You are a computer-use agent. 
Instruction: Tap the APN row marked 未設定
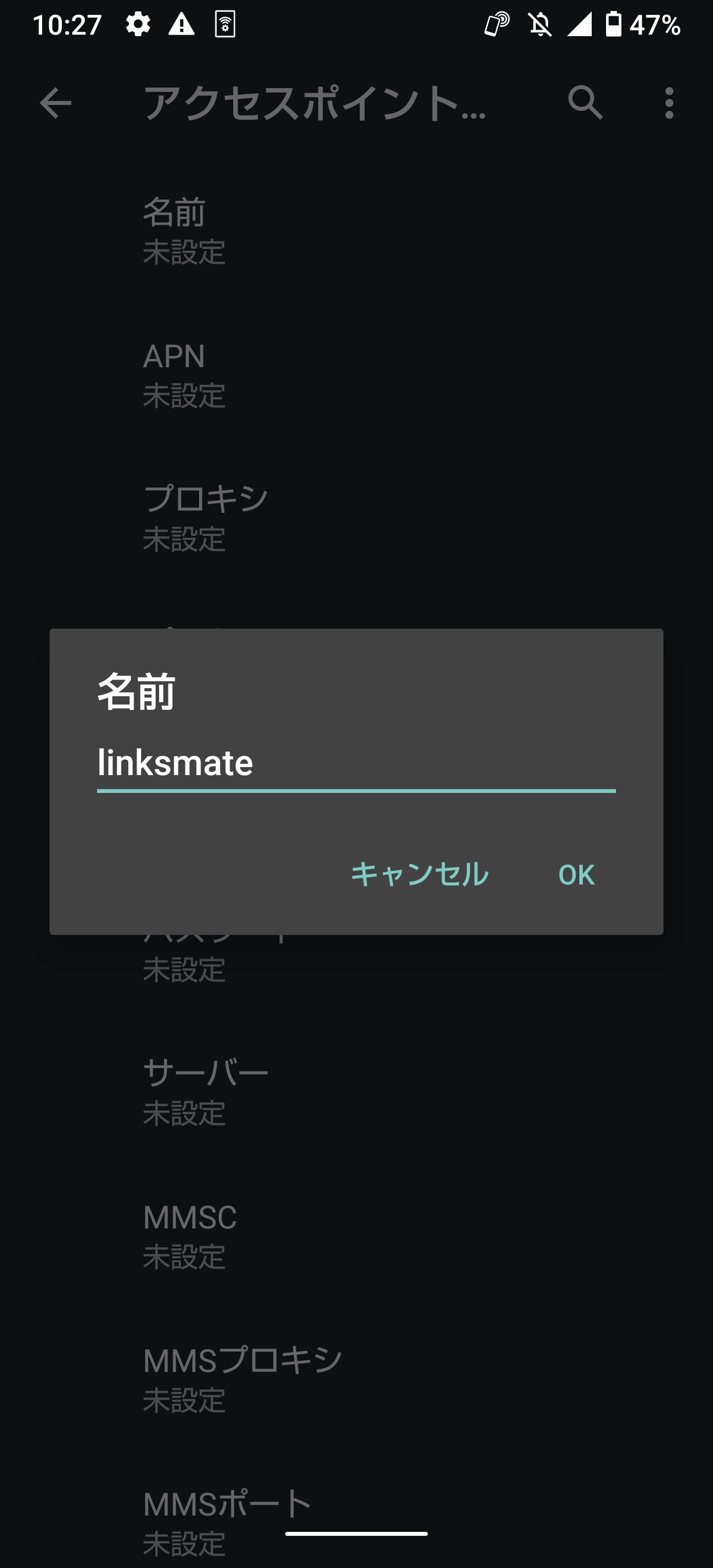coord(356,374)
